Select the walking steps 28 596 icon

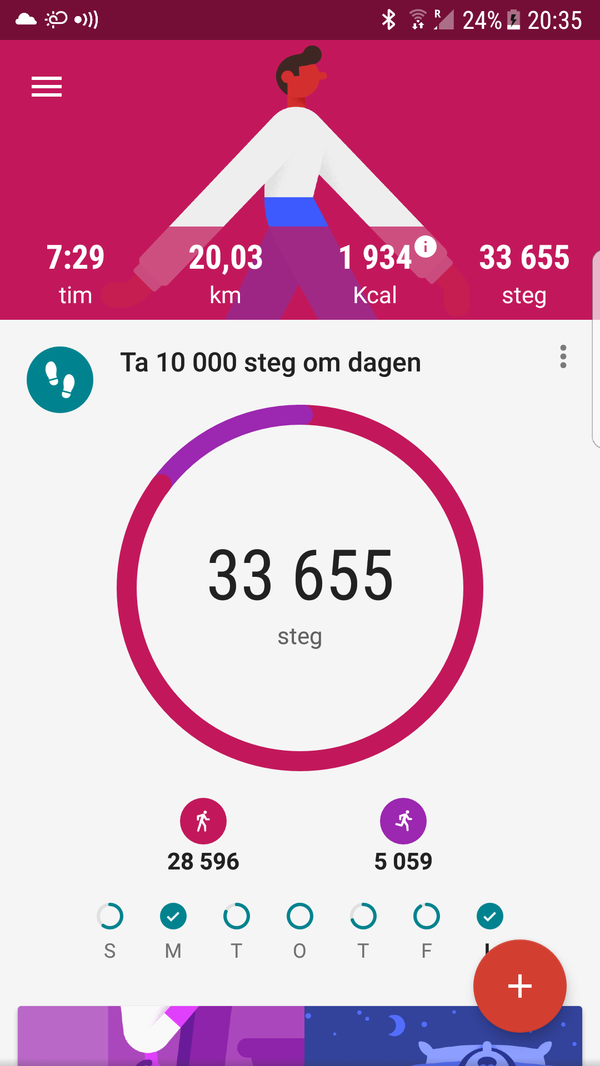tap(203, 822)
